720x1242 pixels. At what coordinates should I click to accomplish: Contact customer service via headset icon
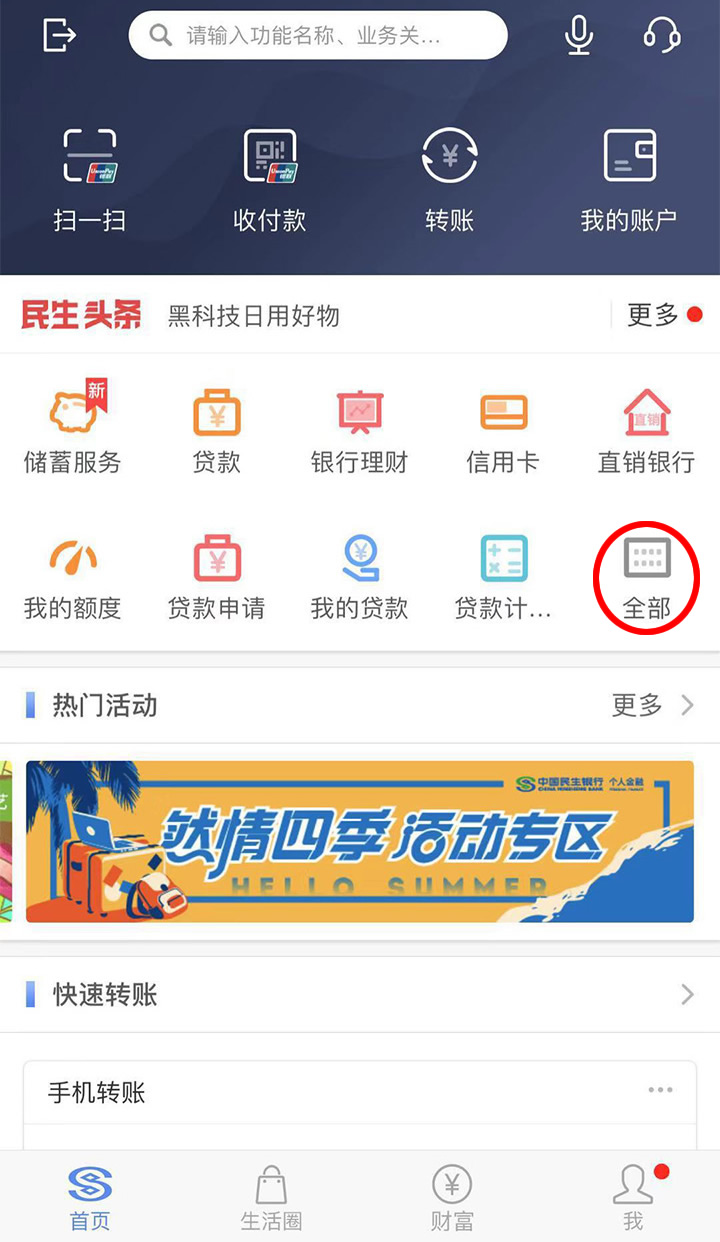[x=661, y=36]
